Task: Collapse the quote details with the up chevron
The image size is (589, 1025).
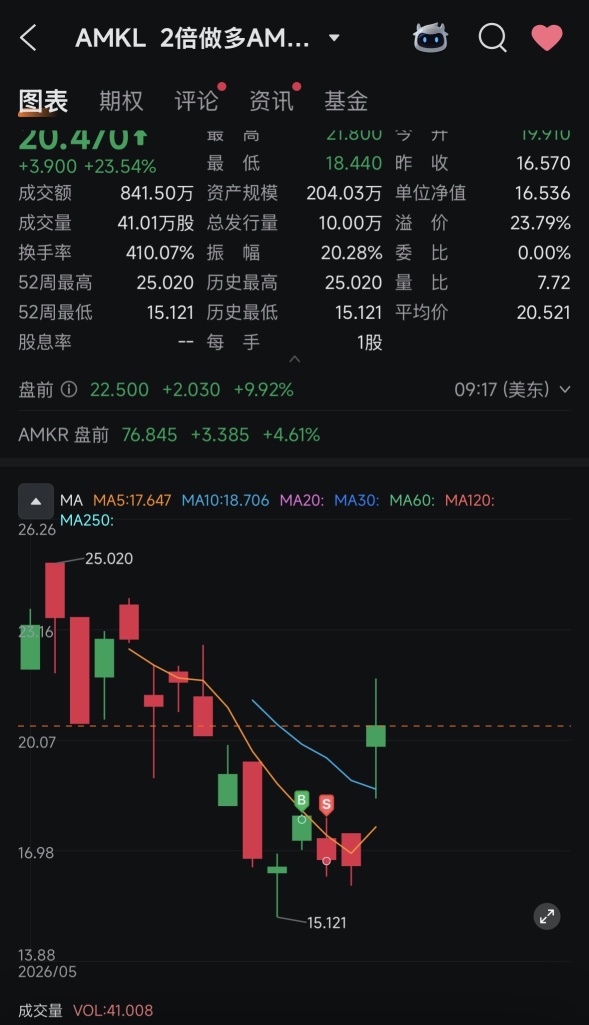Action: coord(295,359)
